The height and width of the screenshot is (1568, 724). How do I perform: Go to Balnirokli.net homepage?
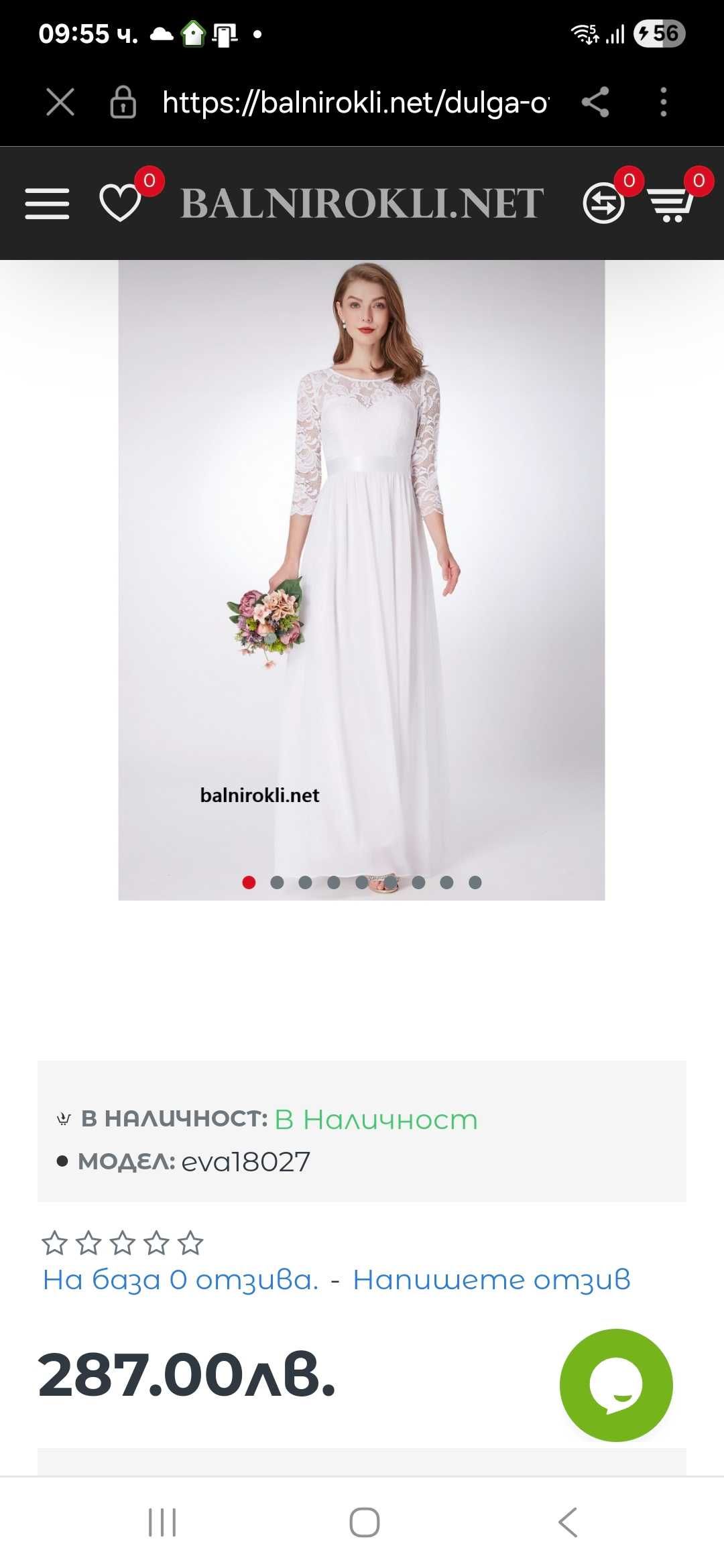[362, 203]
